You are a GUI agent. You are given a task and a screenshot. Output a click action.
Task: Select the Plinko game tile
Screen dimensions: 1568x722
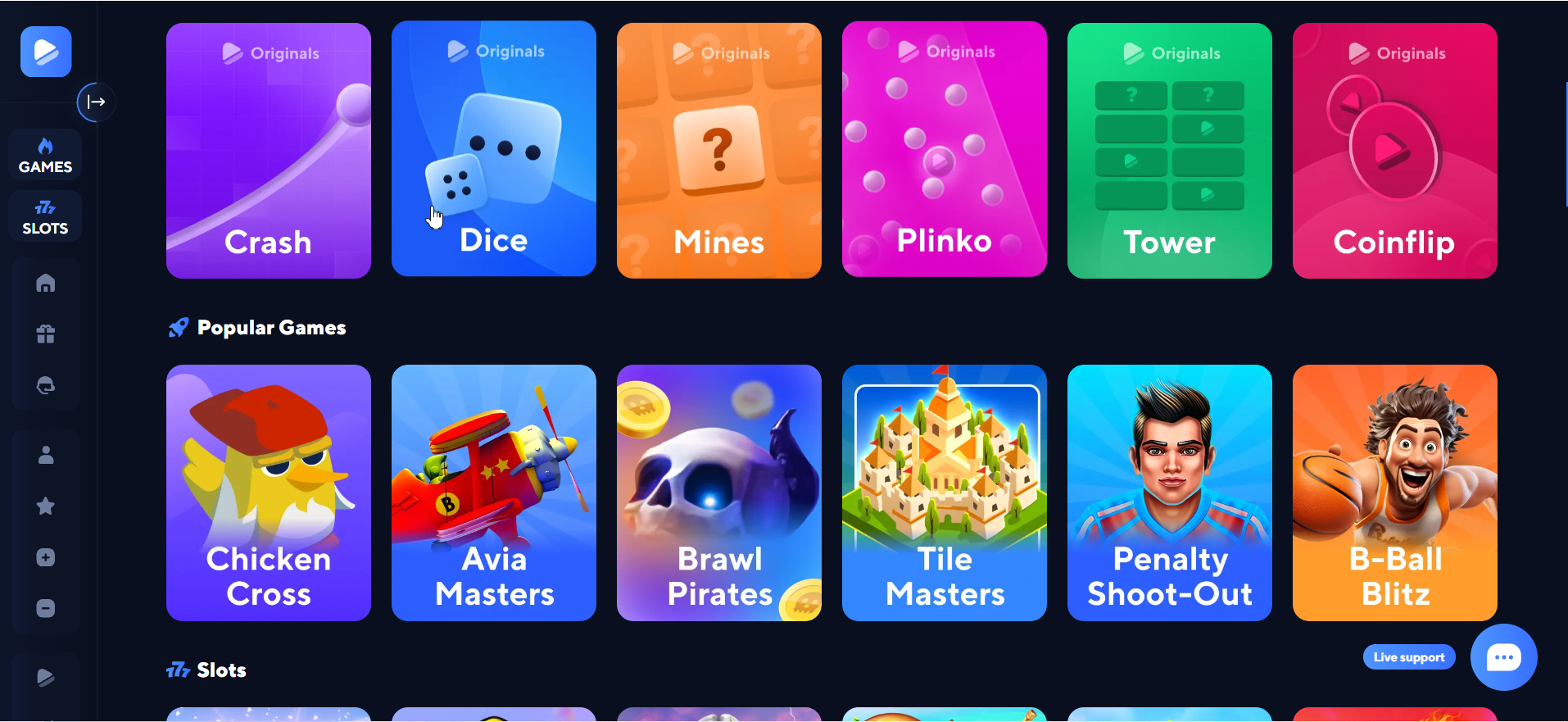click(x=944, y=149)
